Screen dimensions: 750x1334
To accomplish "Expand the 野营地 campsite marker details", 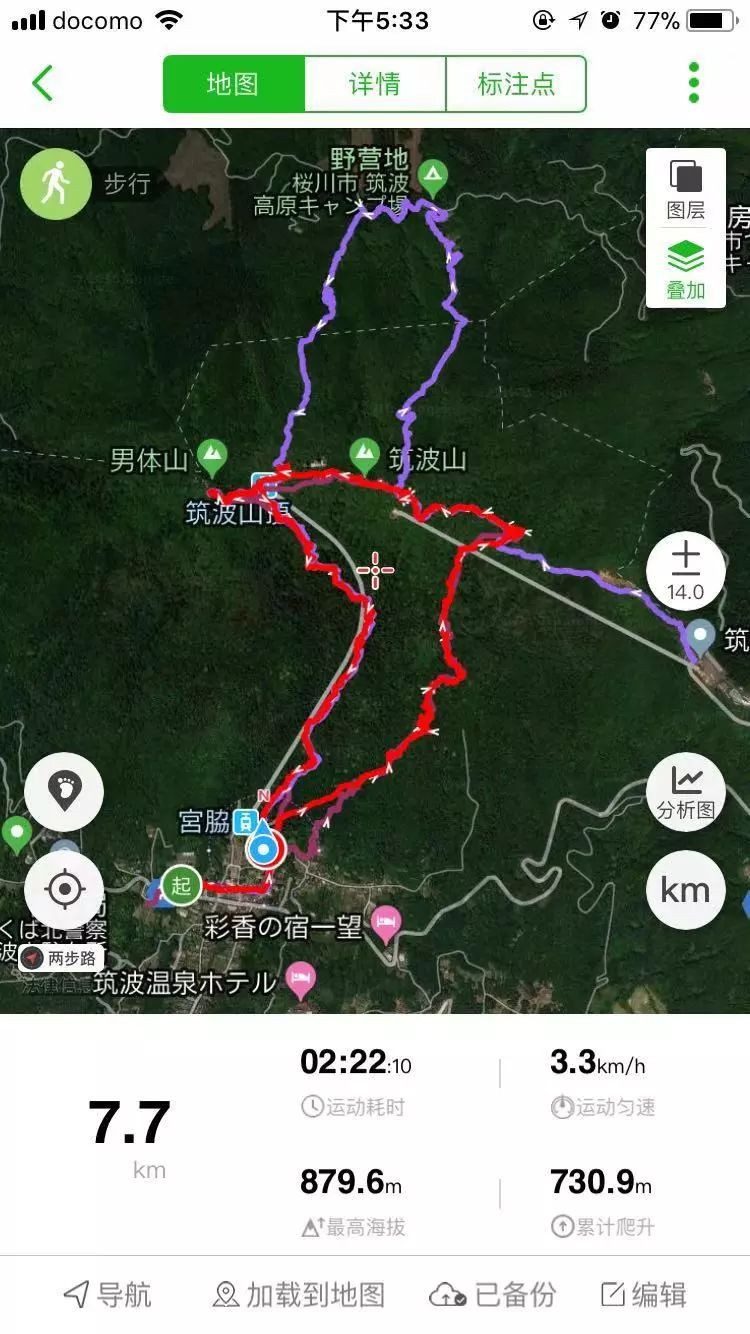I will tap(433, 176).
